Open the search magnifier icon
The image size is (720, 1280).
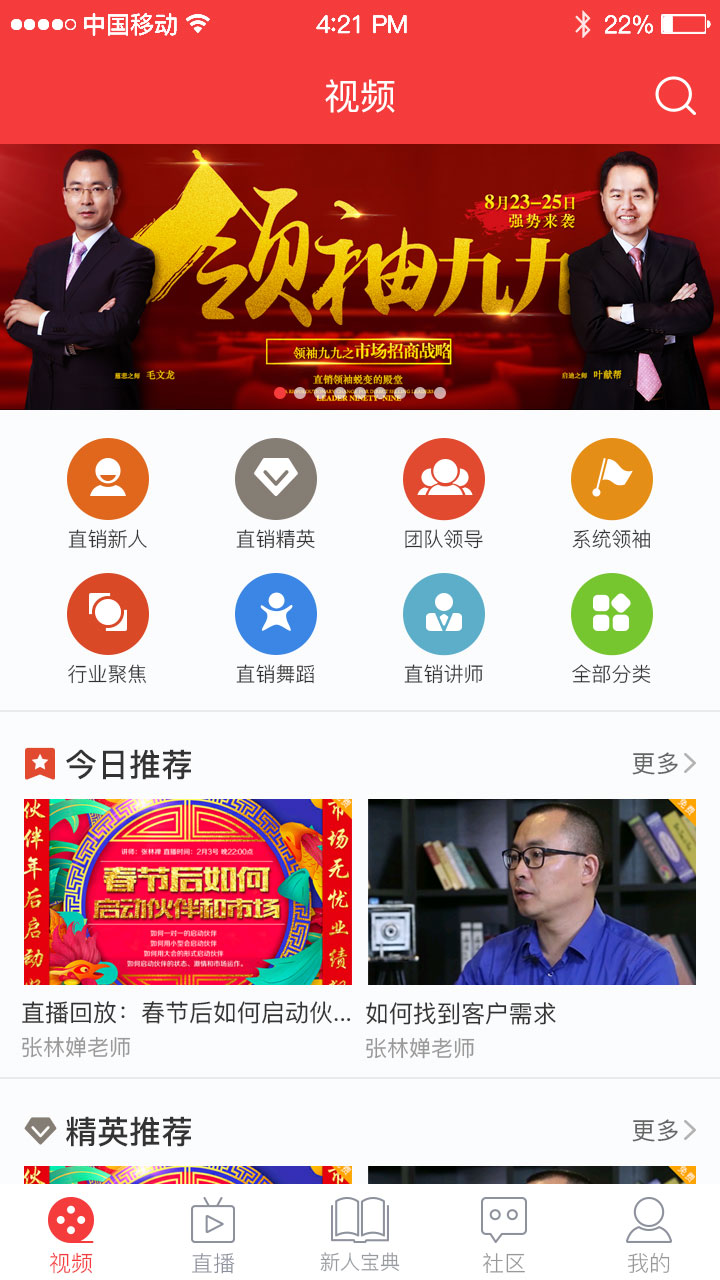675,95
